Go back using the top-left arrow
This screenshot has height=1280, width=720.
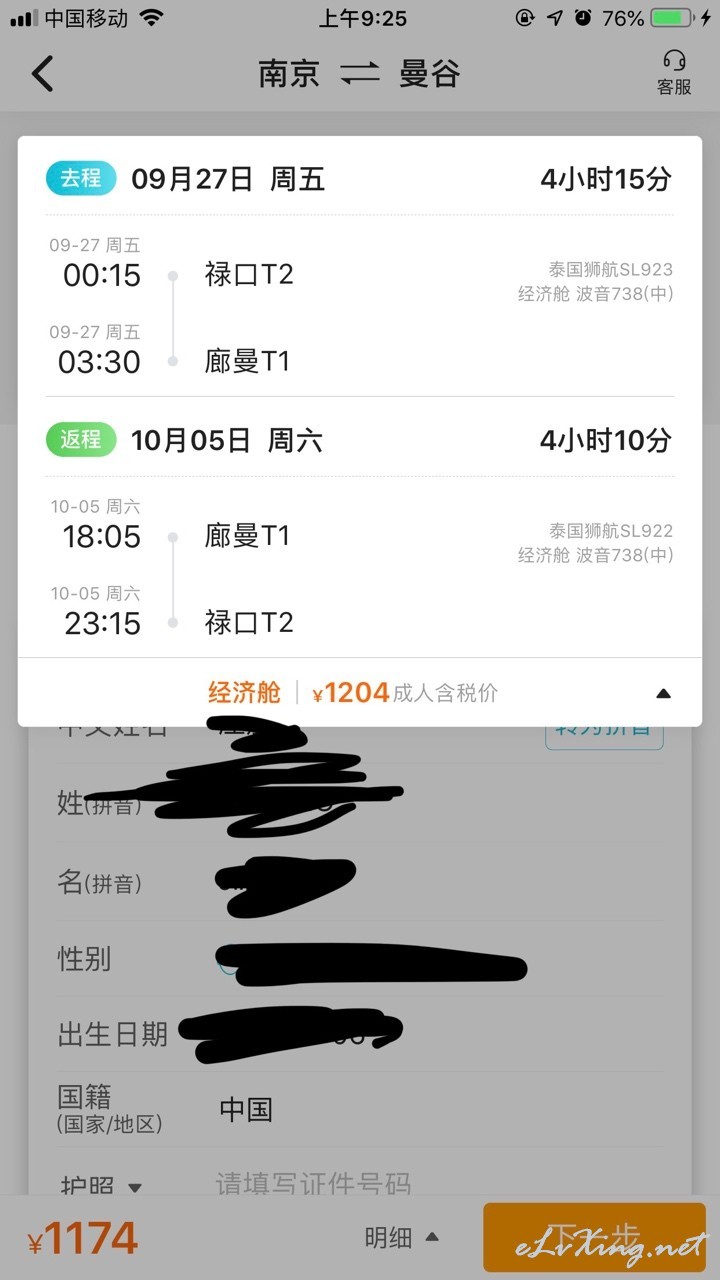point(42,74)
